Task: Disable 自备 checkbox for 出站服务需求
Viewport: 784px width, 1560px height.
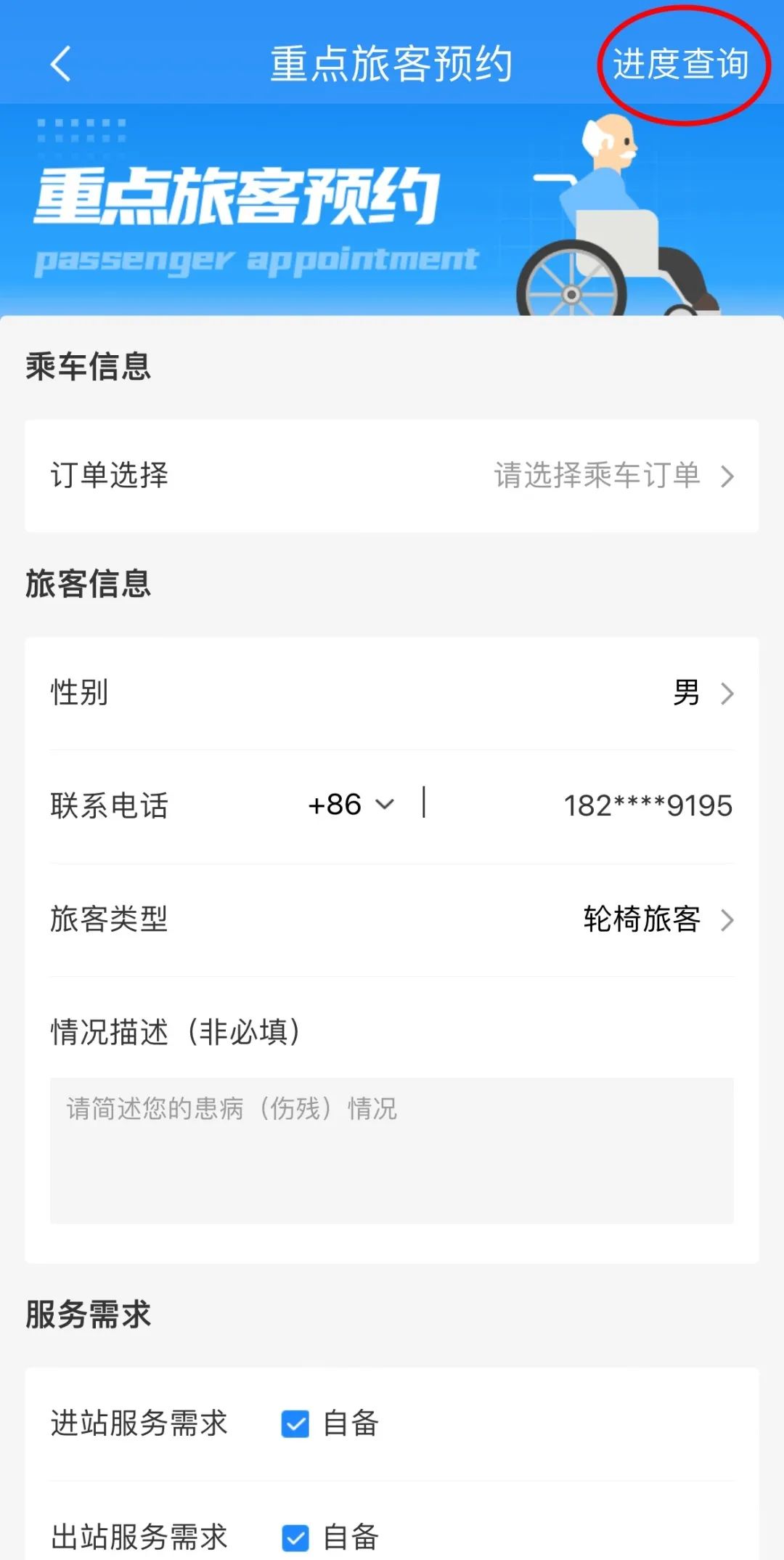Action: (294, 1537)
